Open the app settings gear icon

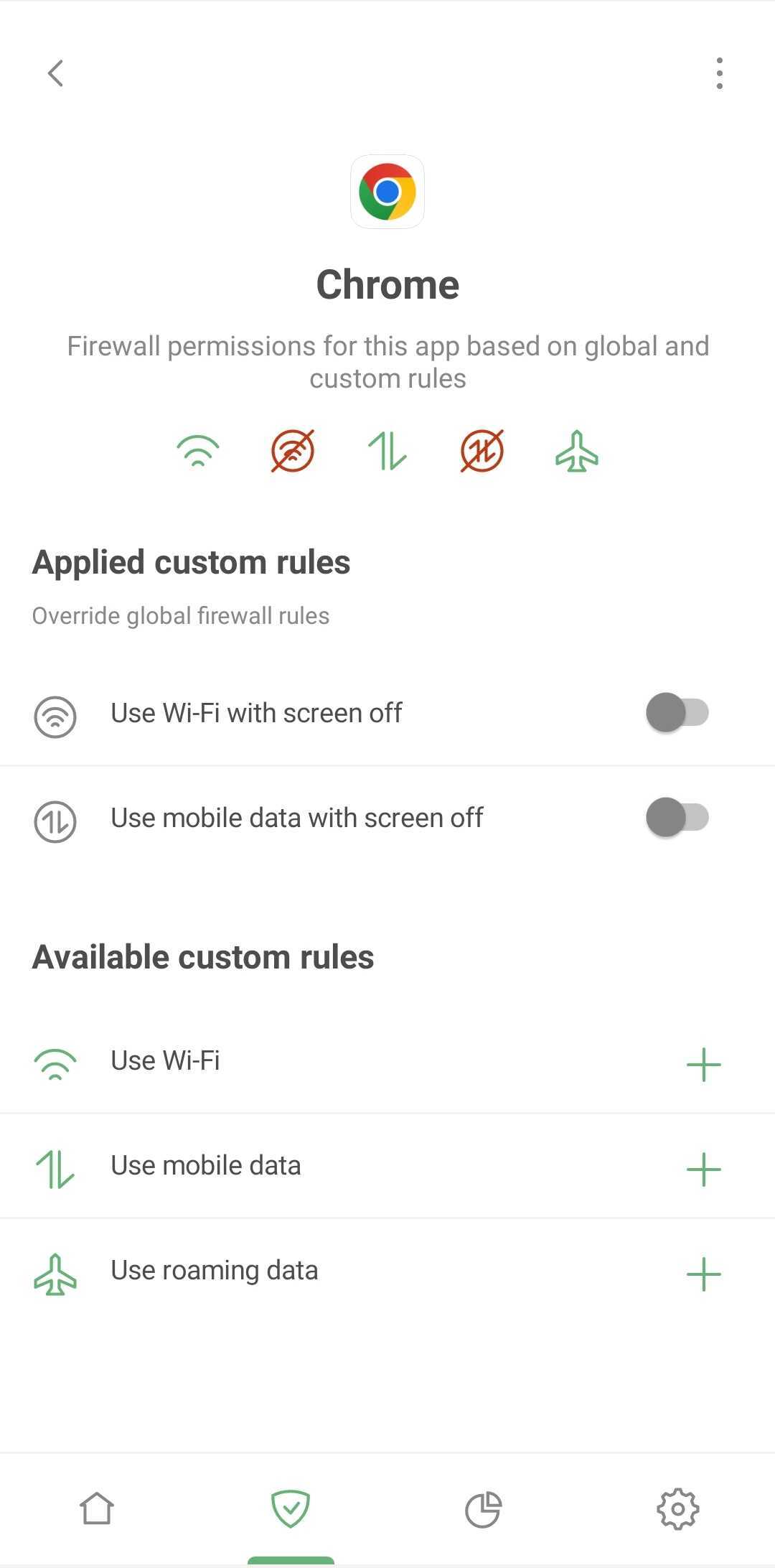677,1508
